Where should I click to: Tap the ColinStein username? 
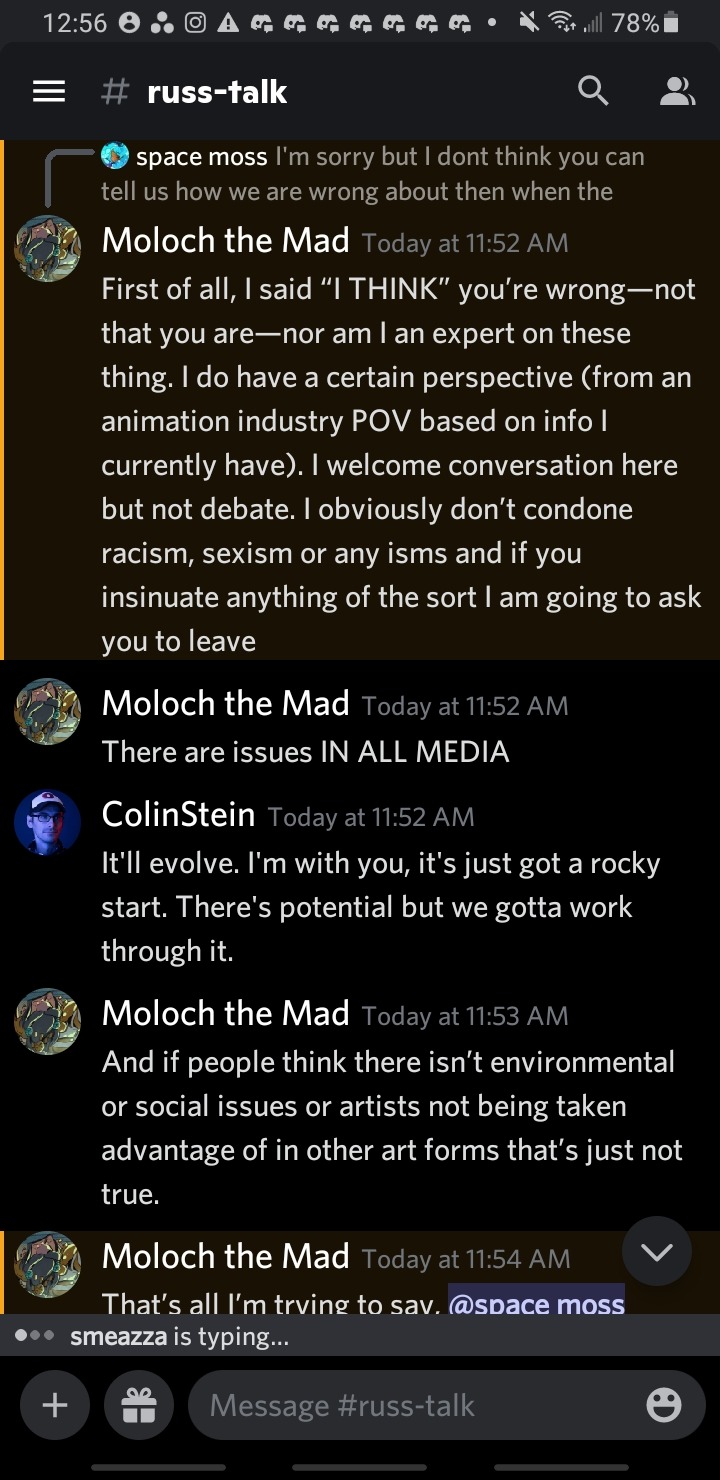coord(178,815)
